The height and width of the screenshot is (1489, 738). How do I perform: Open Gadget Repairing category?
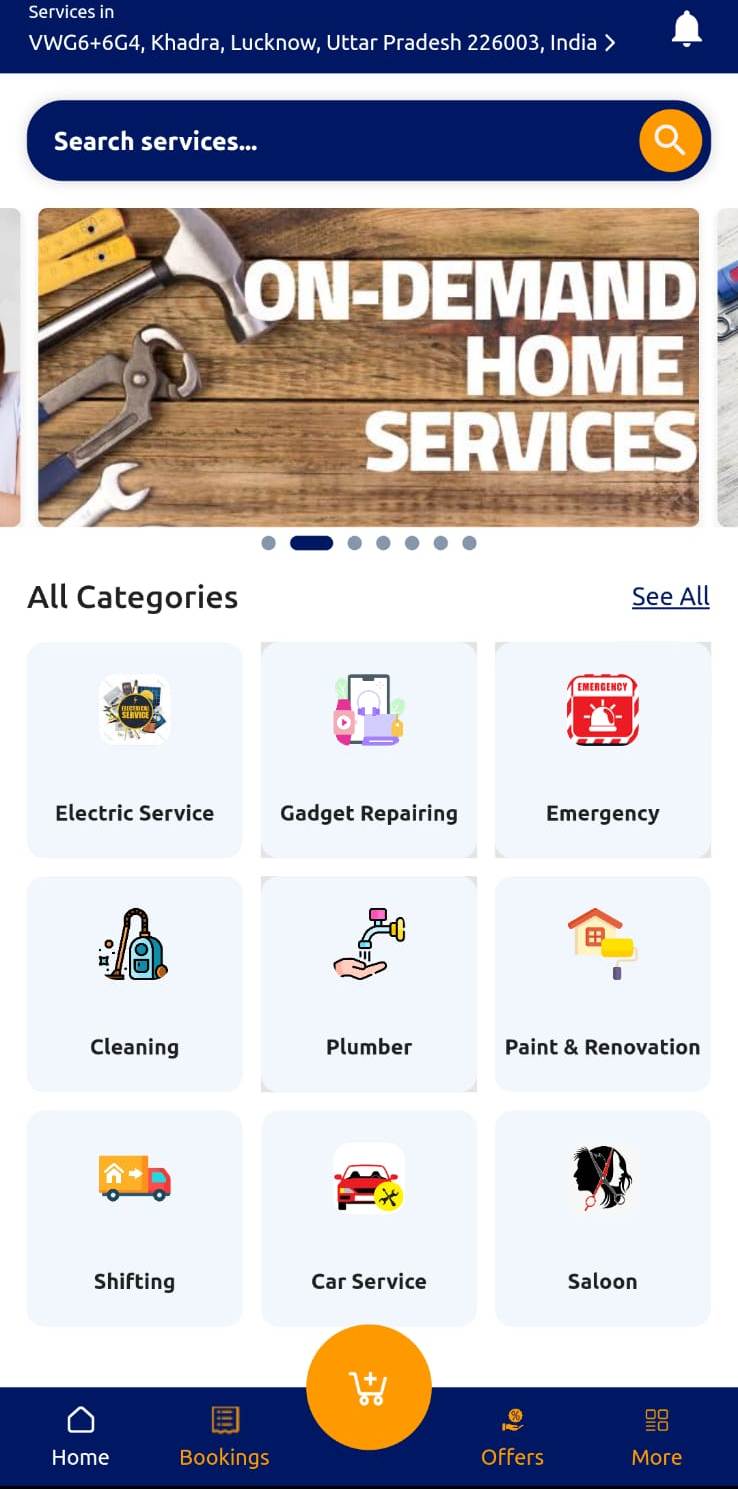tap(369, 750)
